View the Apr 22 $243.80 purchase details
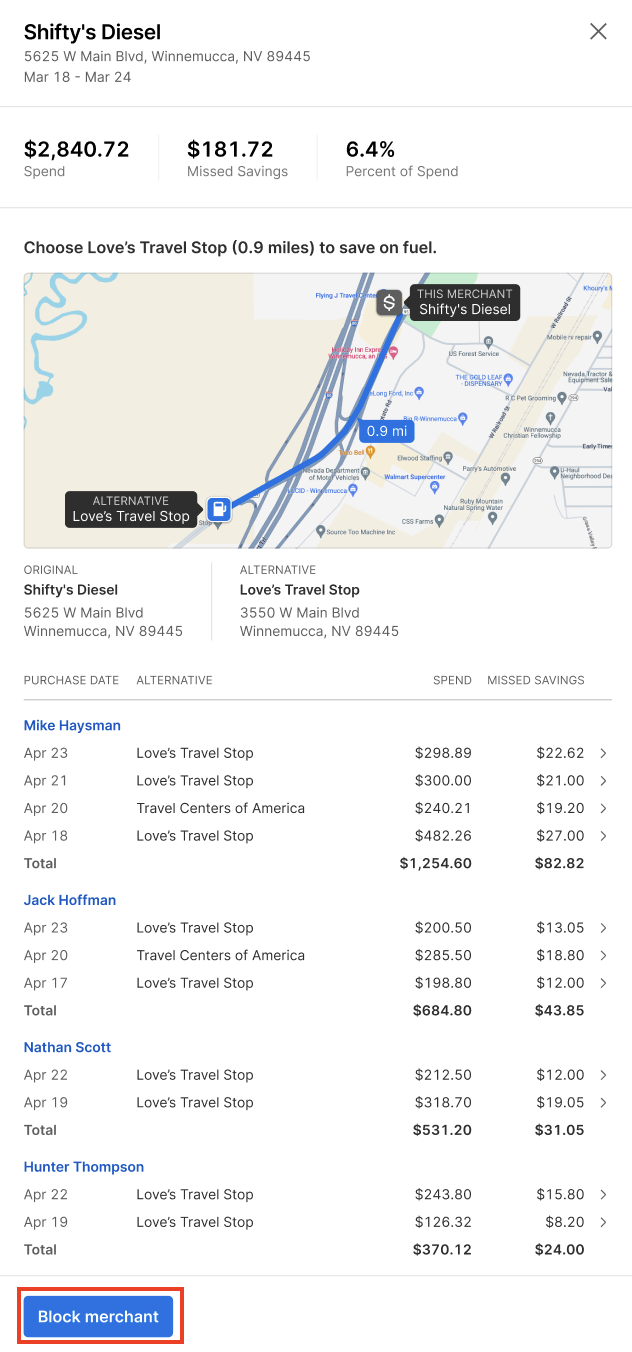The width and height of the screenshot is (632, 1352). (x=316, y=1195)
